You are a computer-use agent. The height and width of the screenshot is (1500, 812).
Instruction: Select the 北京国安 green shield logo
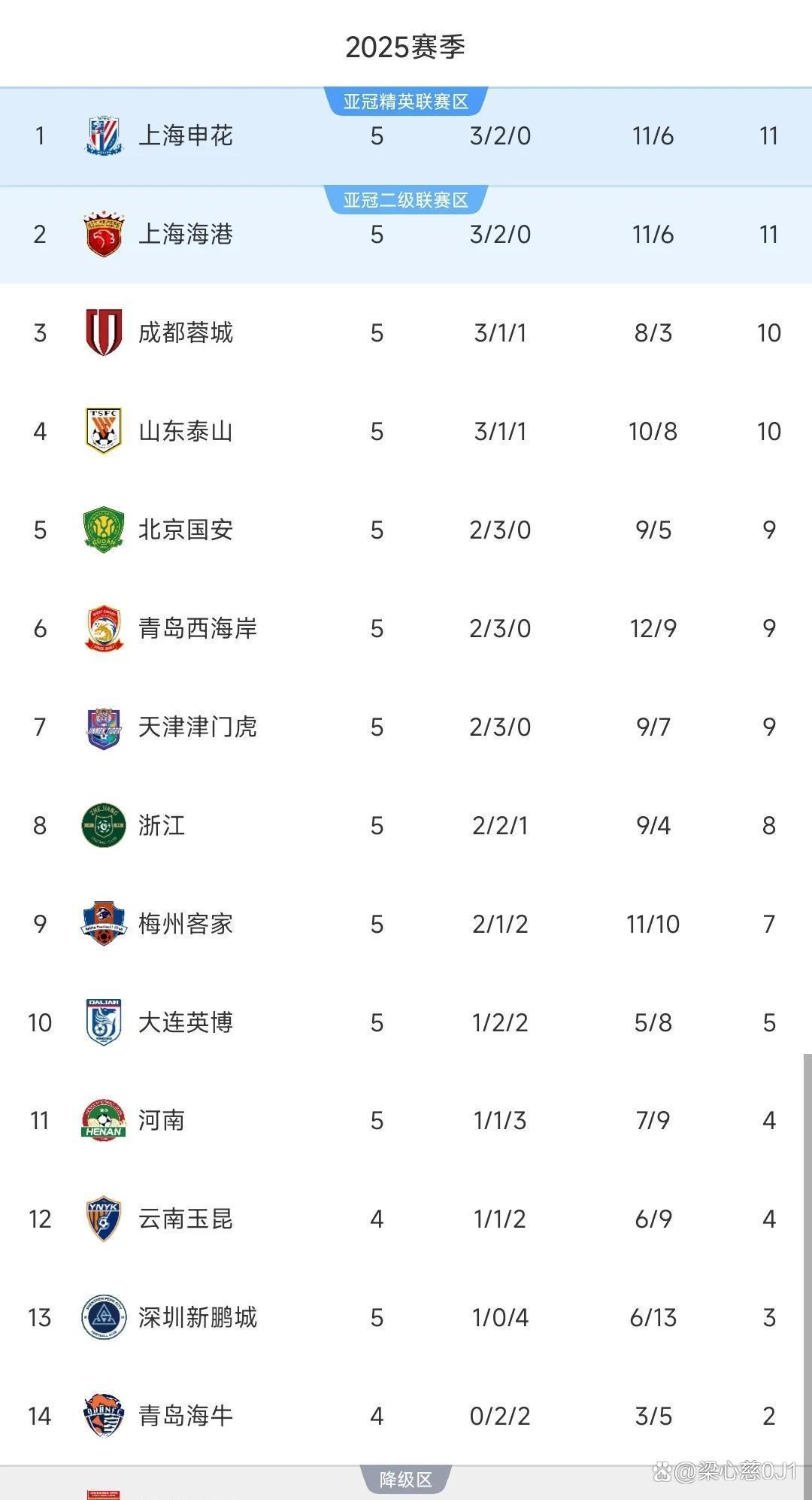click(x=104, y=530)
